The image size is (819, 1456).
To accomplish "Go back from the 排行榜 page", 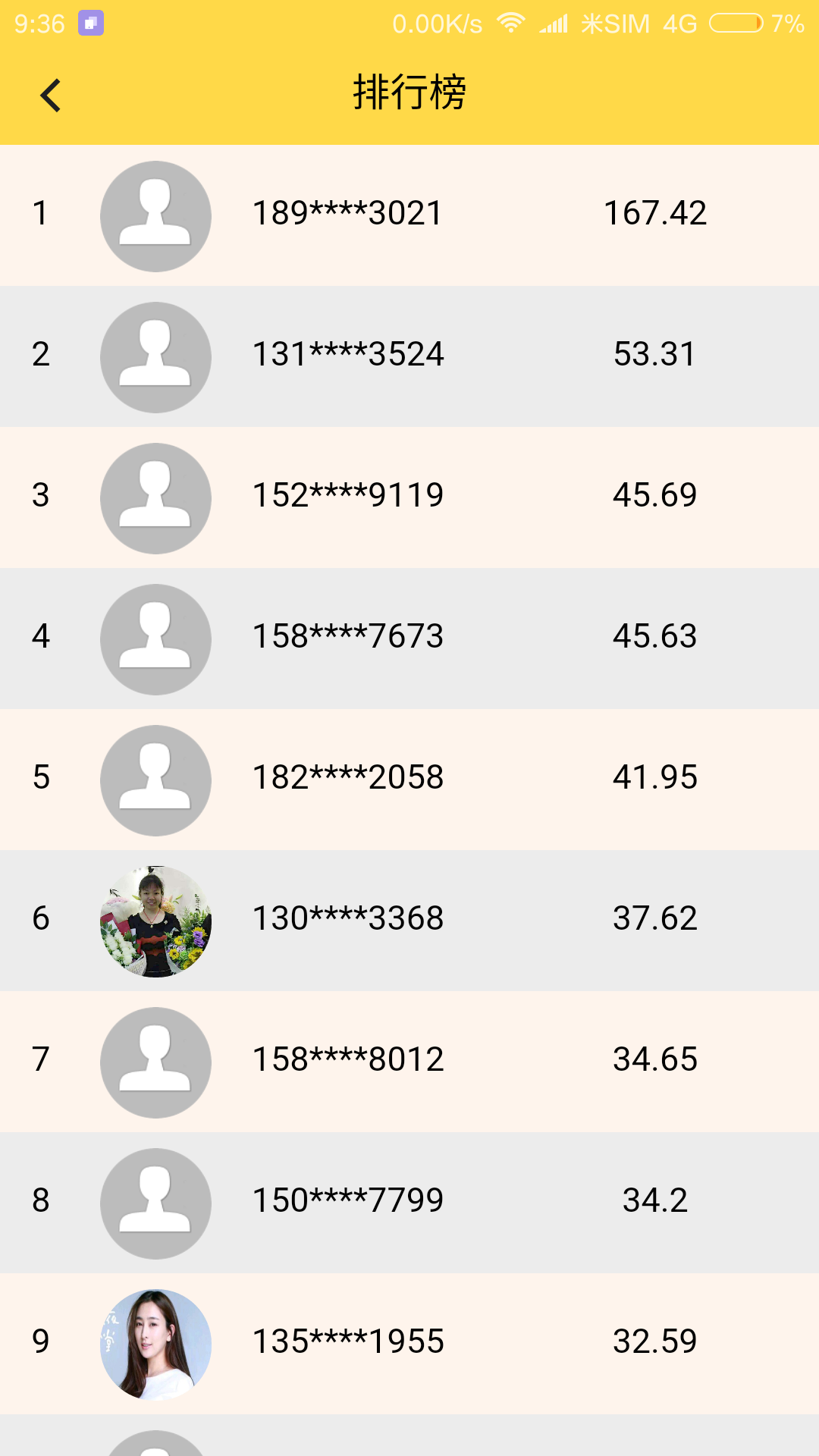I will pos(50,96).
